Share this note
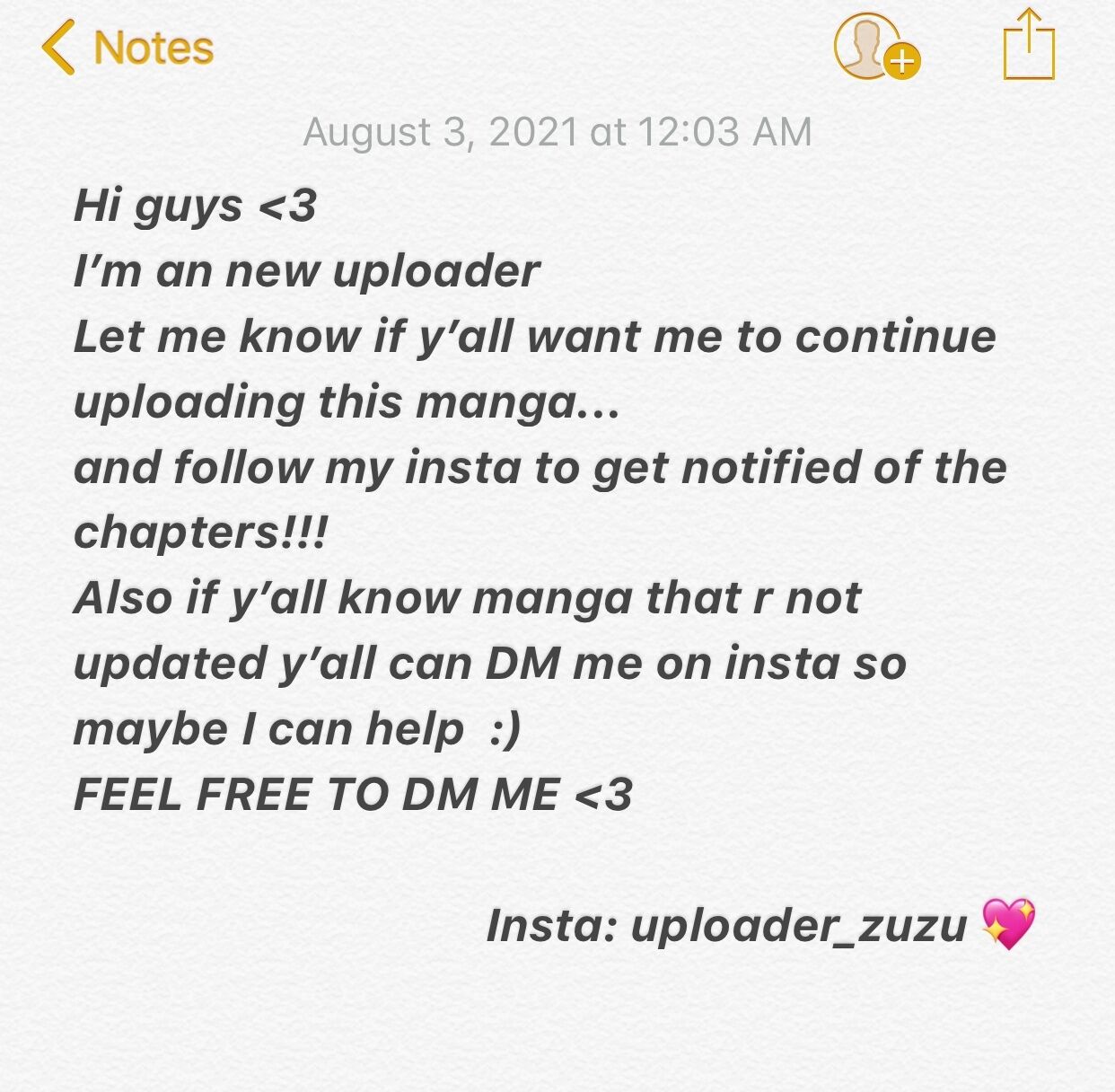Viewport: 1115px width, 1092px height. click(x=1028, y=45)
